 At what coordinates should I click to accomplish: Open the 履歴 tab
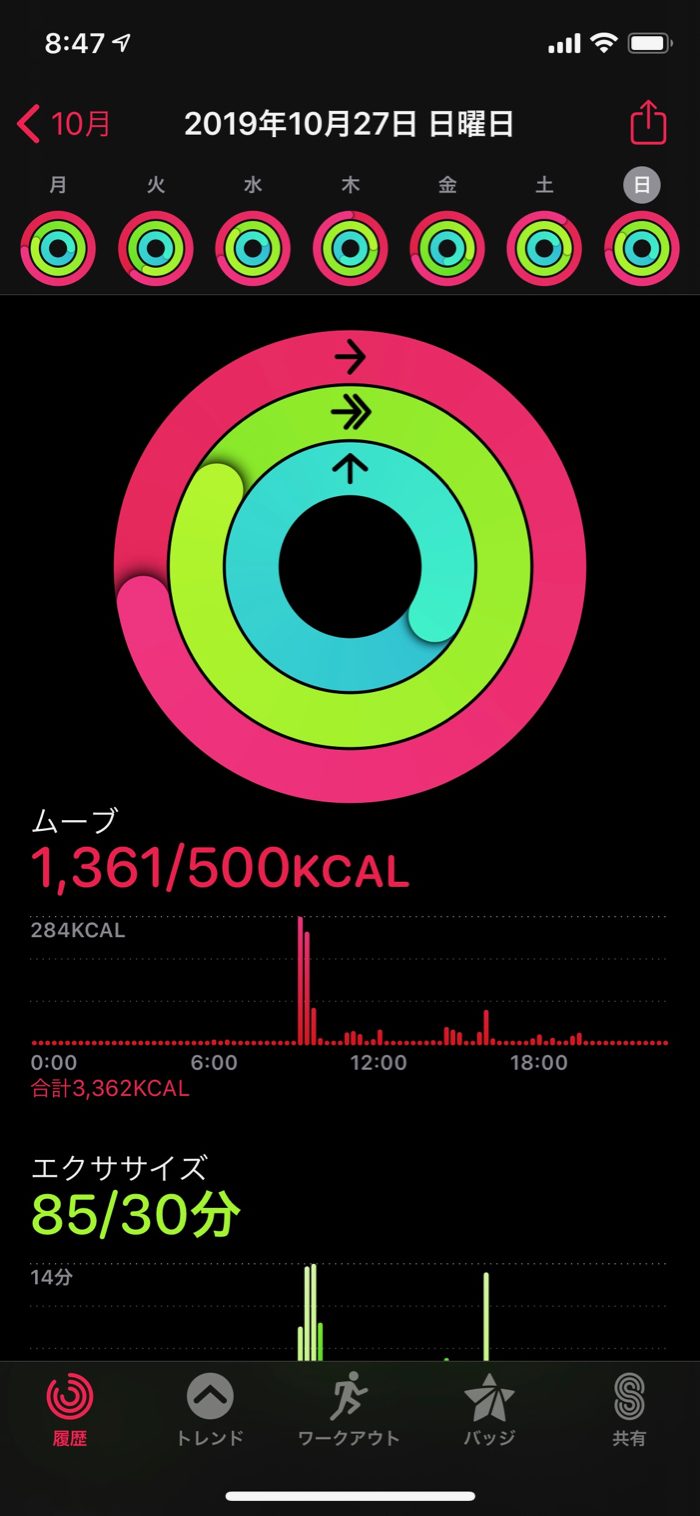tap(70, 1409)
